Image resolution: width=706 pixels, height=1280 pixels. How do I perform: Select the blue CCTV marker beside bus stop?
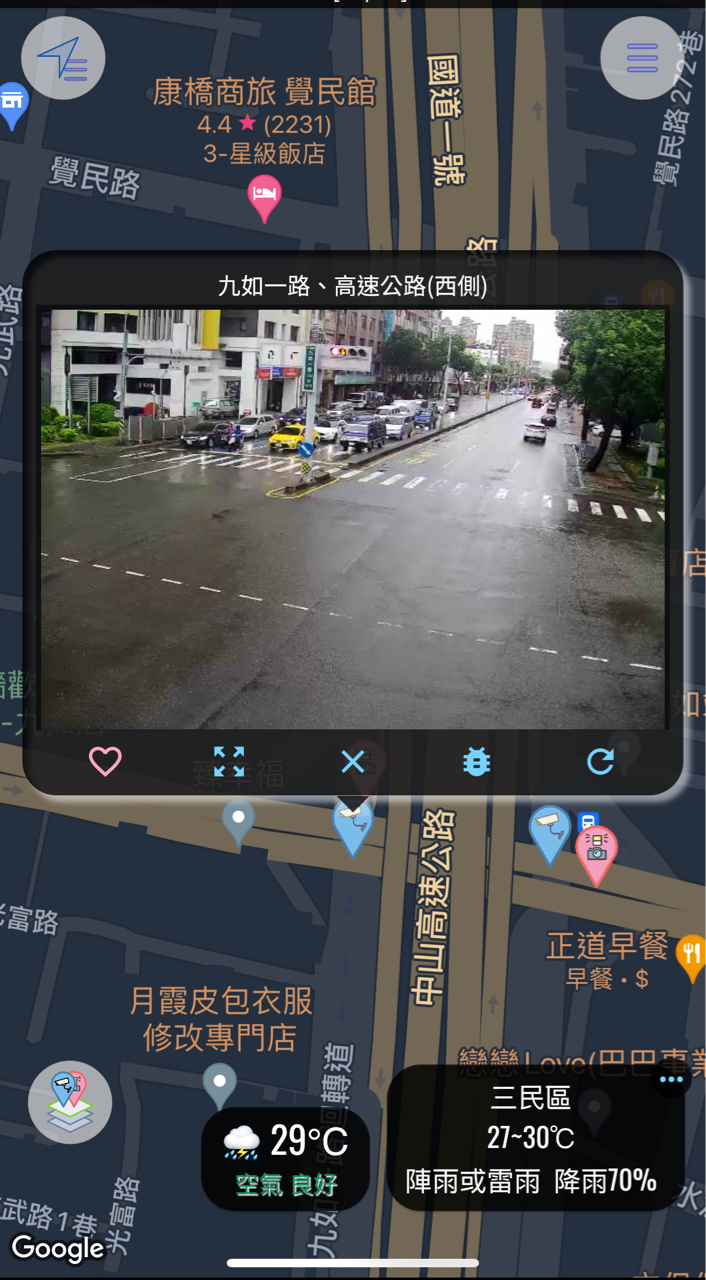point(549,830)
